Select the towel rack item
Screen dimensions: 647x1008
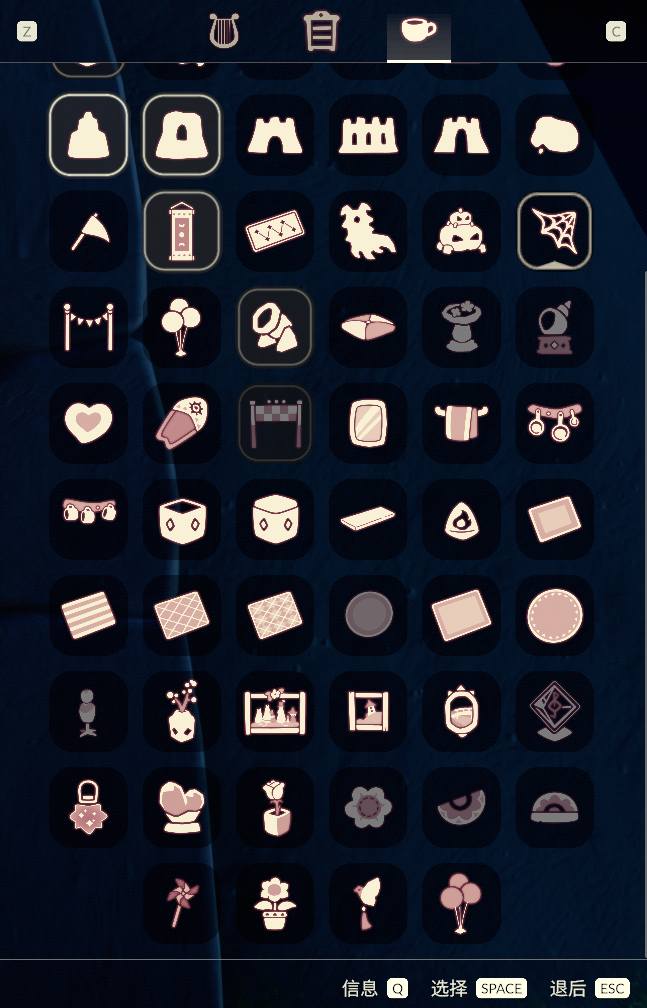coord(461,423)
